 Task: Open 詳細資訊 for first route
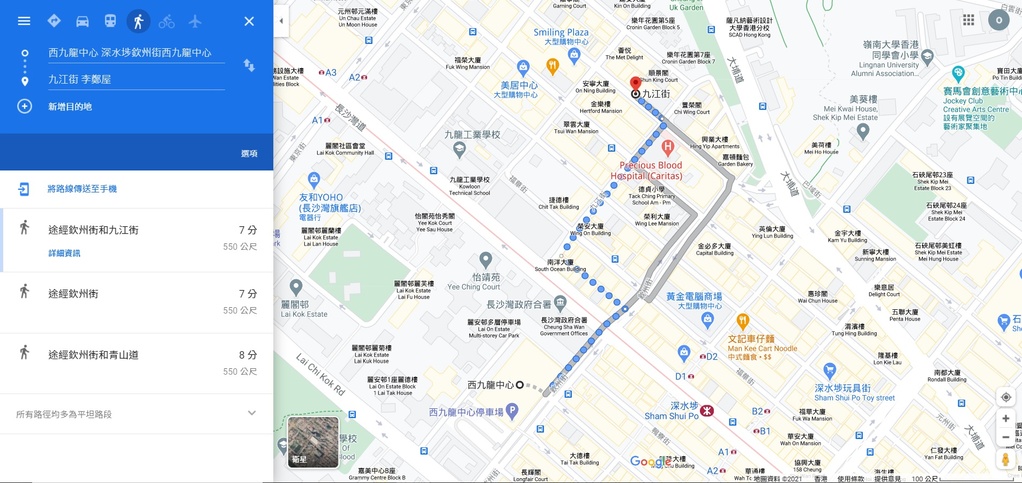pos(64,253)
